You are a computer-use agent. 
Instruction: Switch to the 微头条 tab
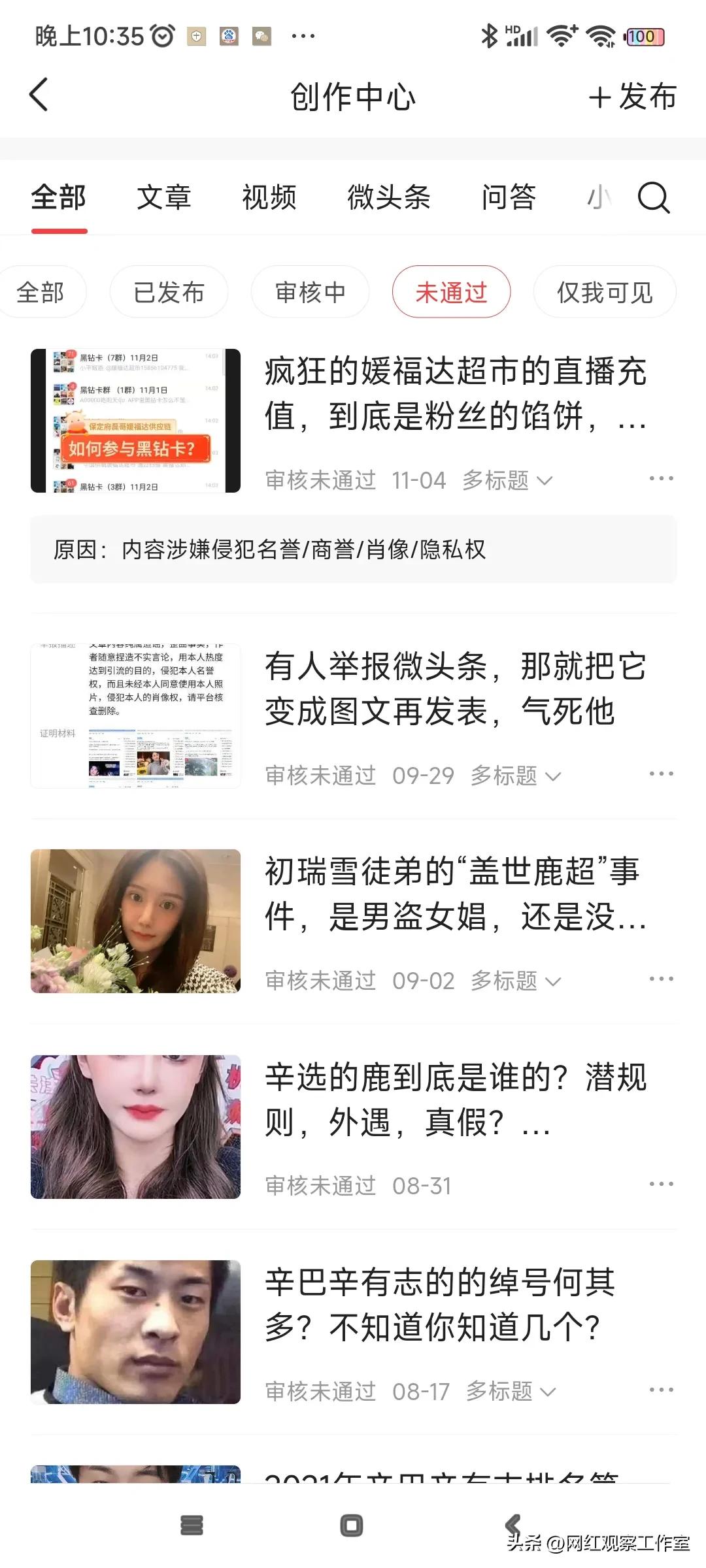coord(389,198)
